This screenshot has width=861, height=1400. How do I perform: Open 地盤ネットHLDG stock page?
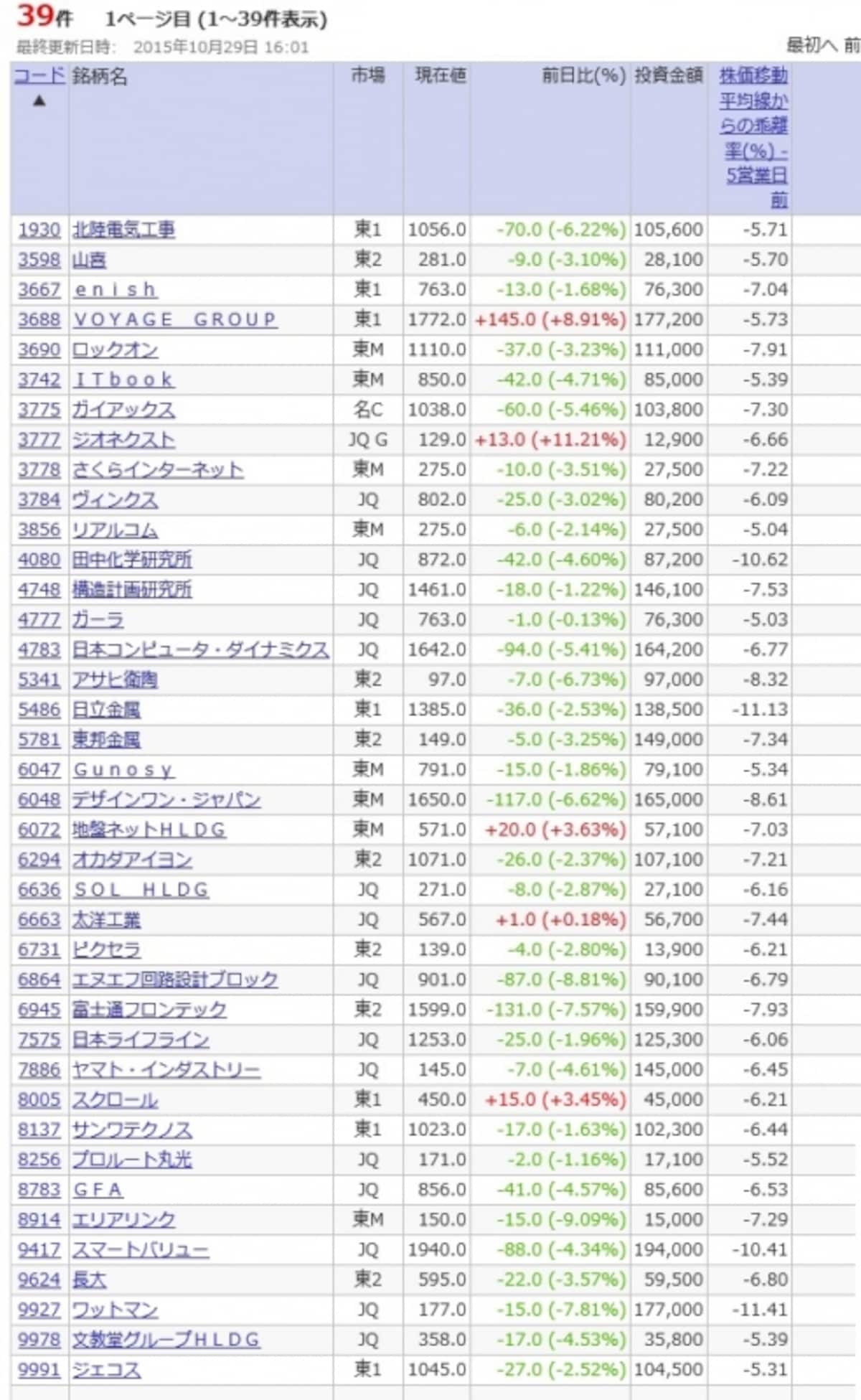coord(149,830)
